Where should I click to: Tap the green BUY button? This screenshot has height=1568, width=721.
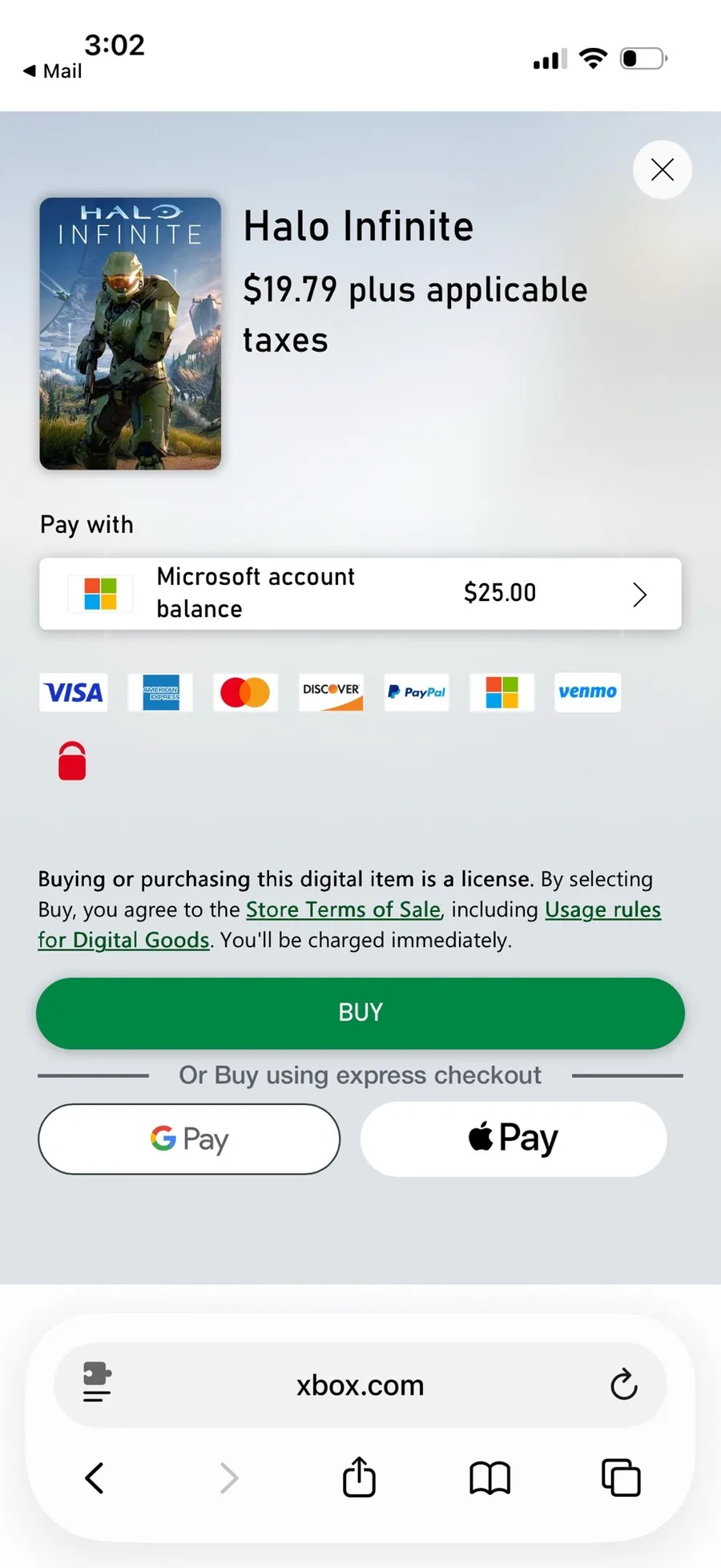point(360,1013)
